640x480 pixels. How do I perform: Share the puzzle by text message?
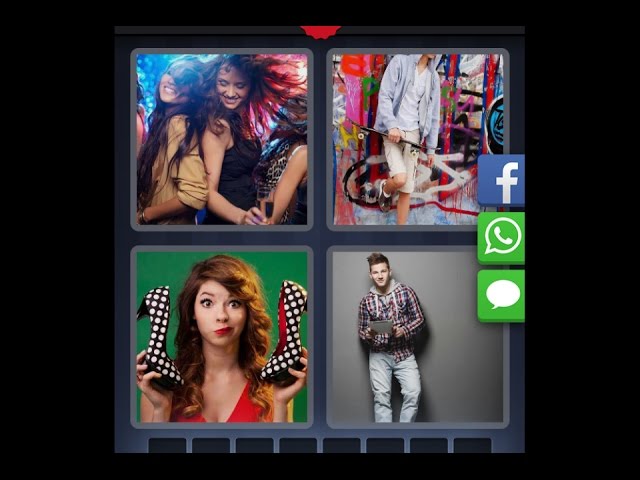coord(502,295)
